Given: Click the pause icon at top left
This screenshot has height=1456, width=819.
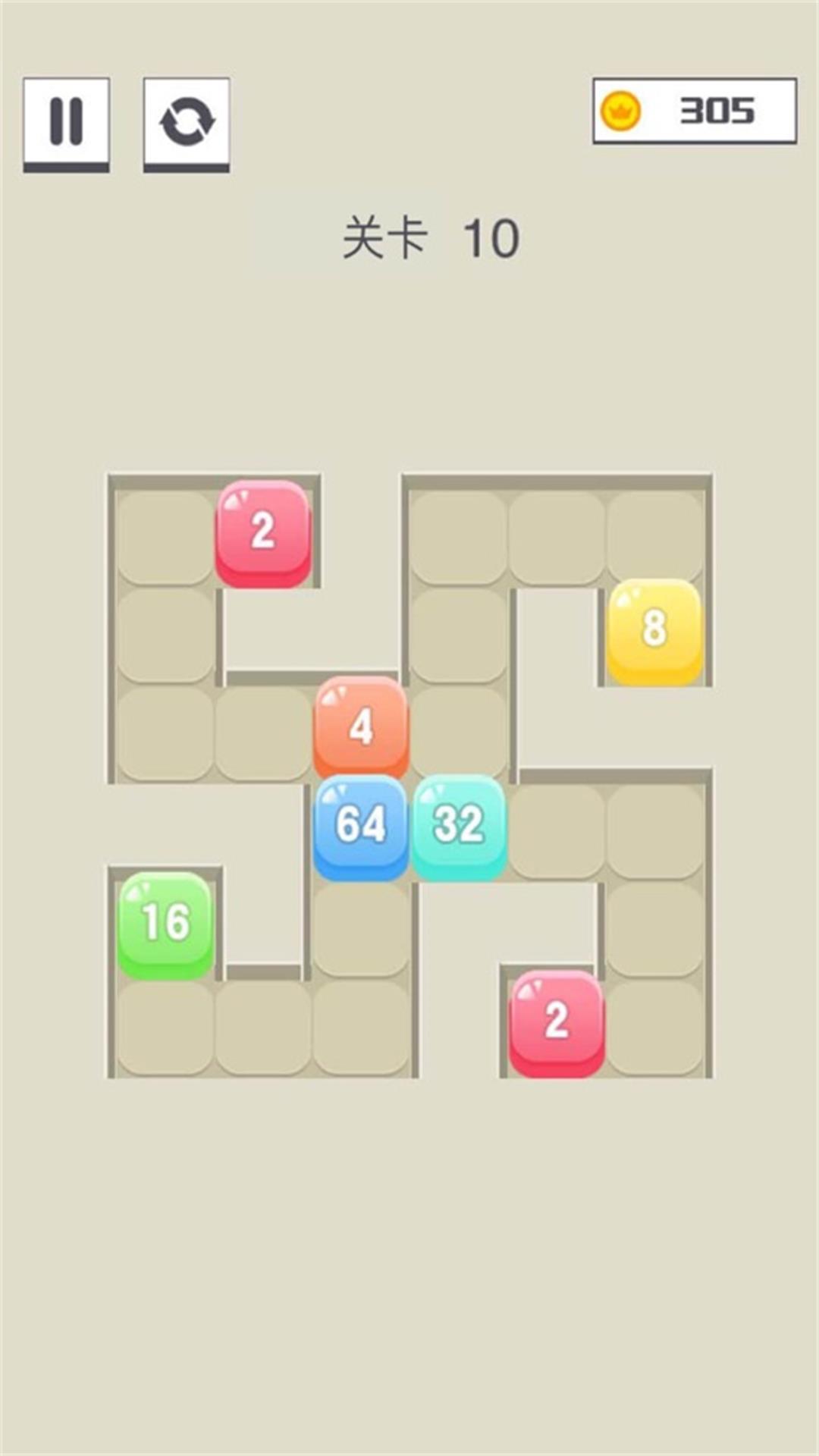Looking at the screenshot, I should click(67, 121).
